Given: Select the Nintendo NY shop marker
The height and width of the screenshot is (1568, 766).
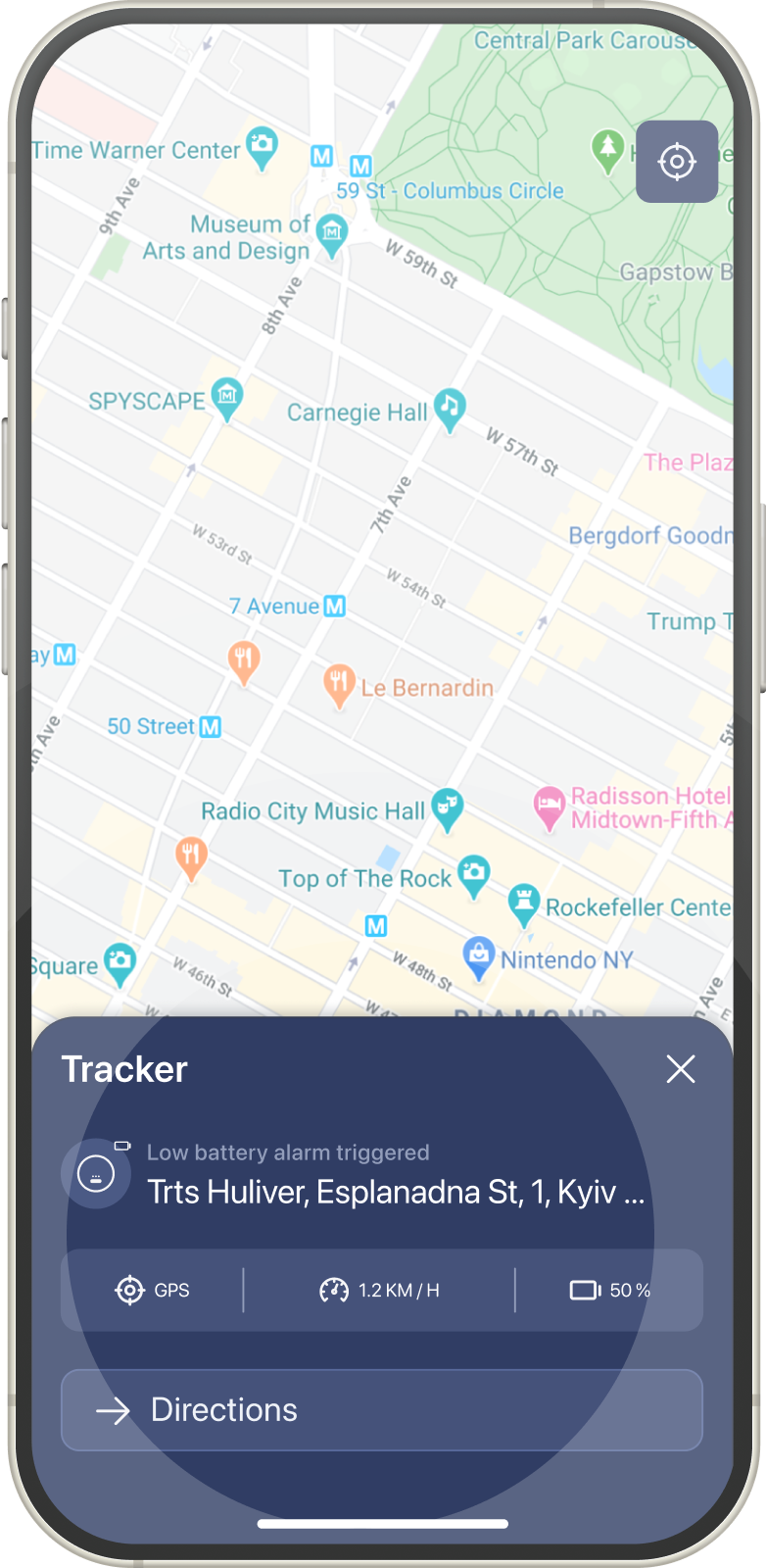Looking at the screenshot, I should [x=478, y=955].
